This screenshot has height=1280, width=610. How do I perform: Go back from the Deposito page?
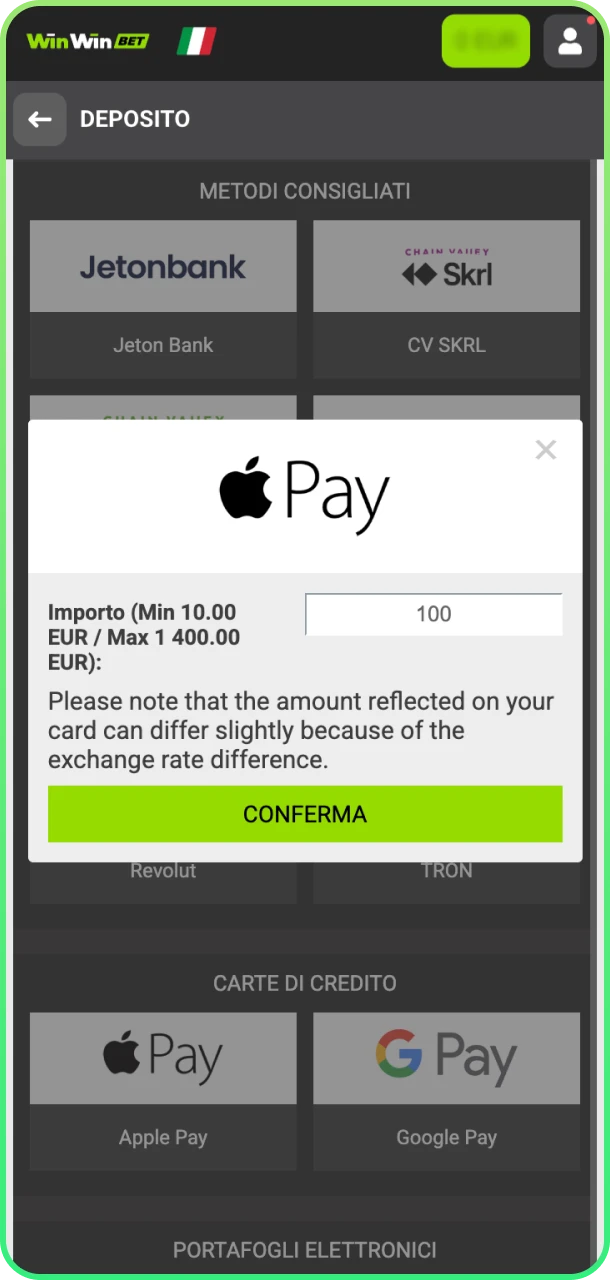40,120
